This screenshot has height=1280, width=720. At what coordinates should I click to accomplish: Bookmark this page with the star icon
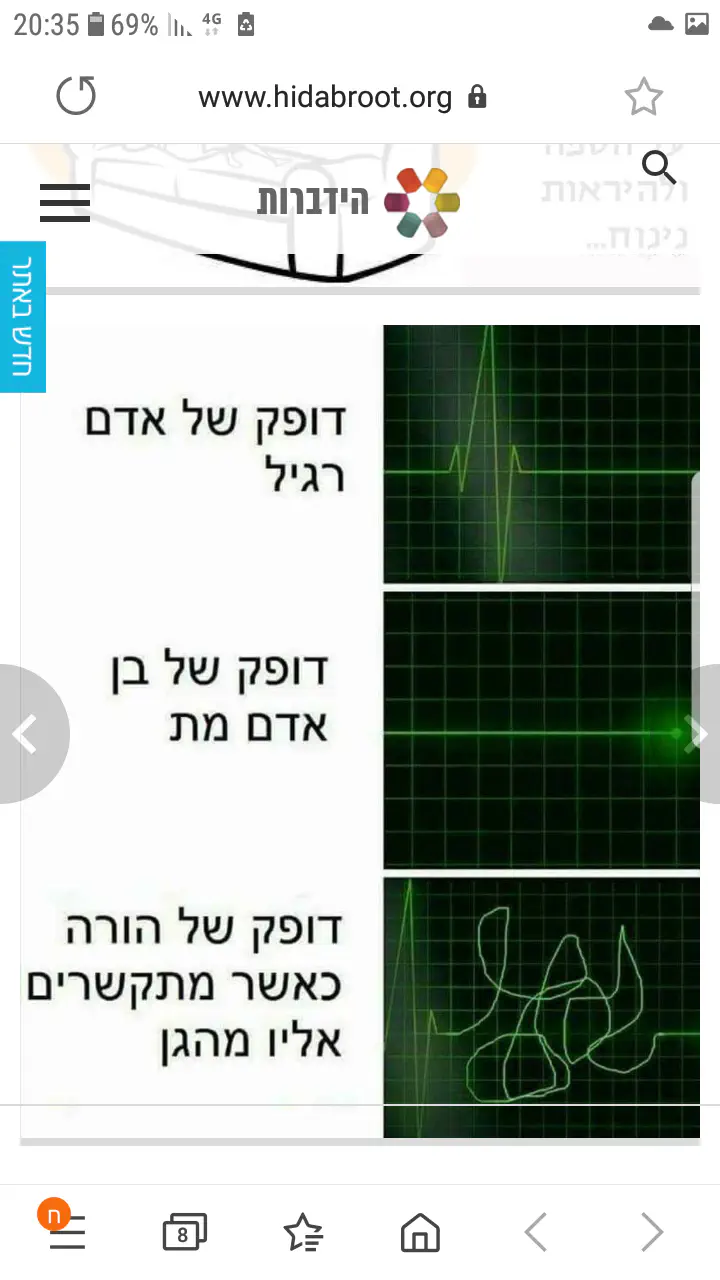pyautogui.click(x=643, y=97)
